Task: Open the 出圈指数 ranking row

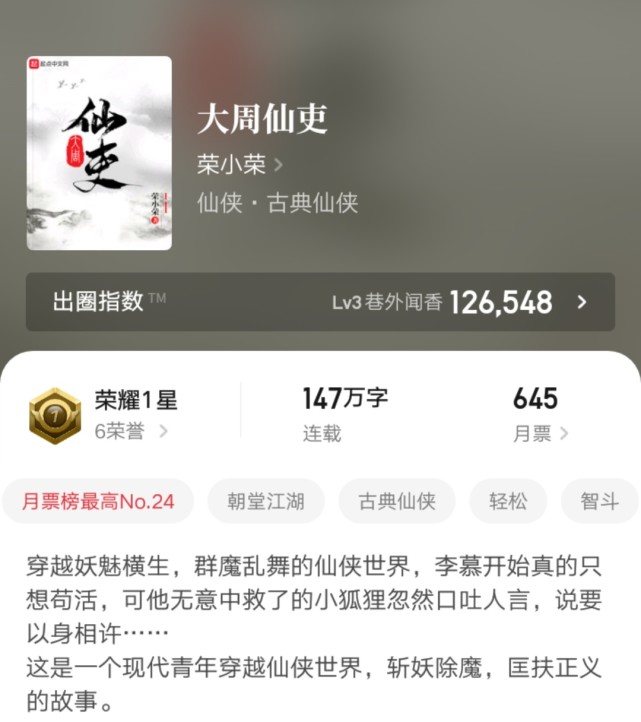Action: tap(320, 302)
